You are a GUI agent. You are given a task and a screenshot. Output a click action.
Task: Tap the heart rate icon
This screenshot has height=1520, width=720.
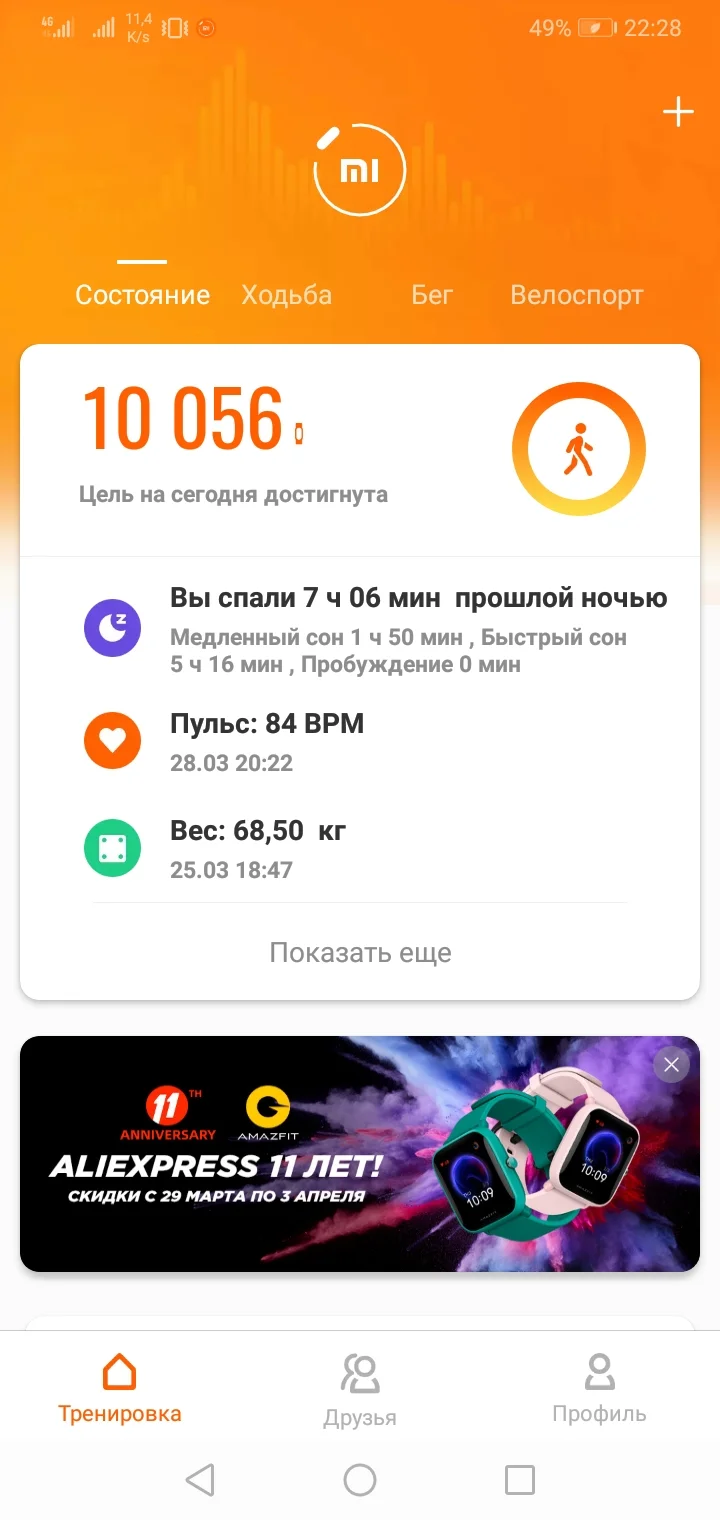coord(112,740)
